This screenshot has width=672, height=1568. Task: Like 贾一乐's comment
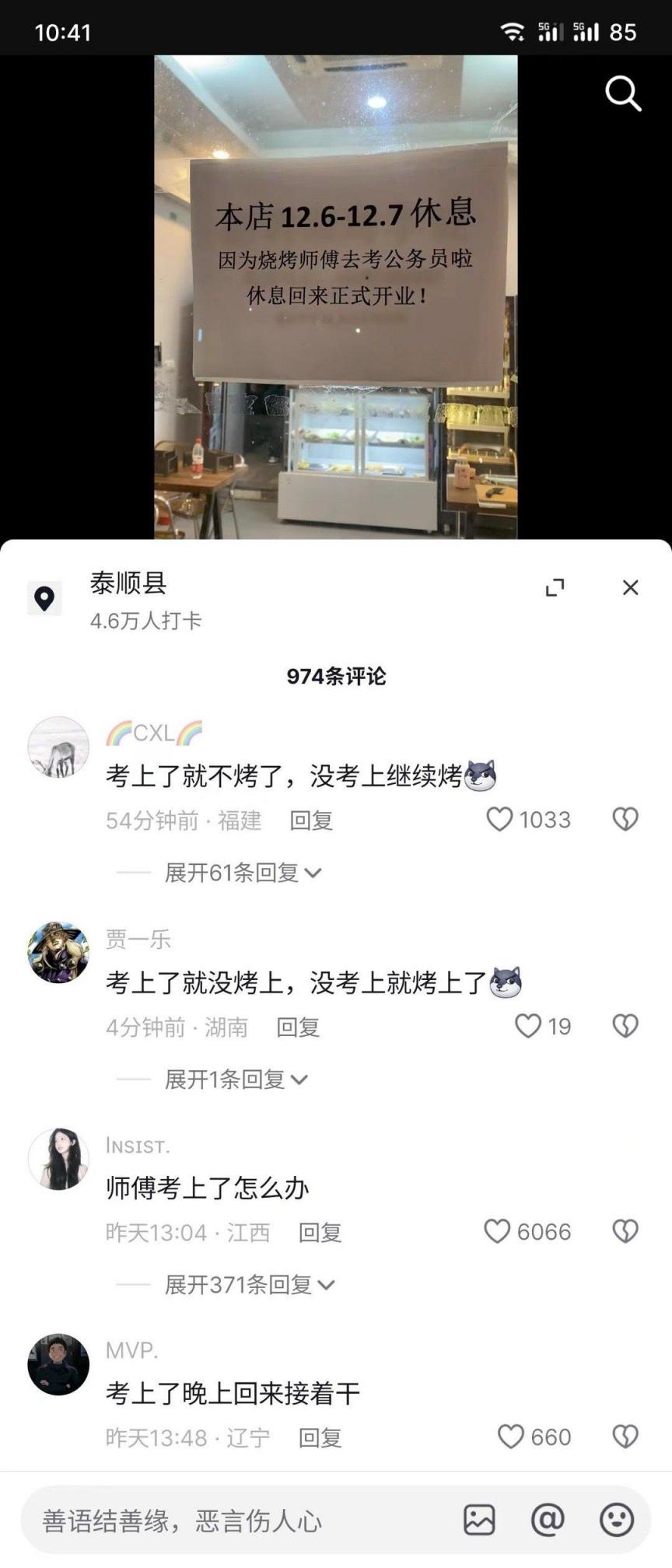coord(528,1026)
